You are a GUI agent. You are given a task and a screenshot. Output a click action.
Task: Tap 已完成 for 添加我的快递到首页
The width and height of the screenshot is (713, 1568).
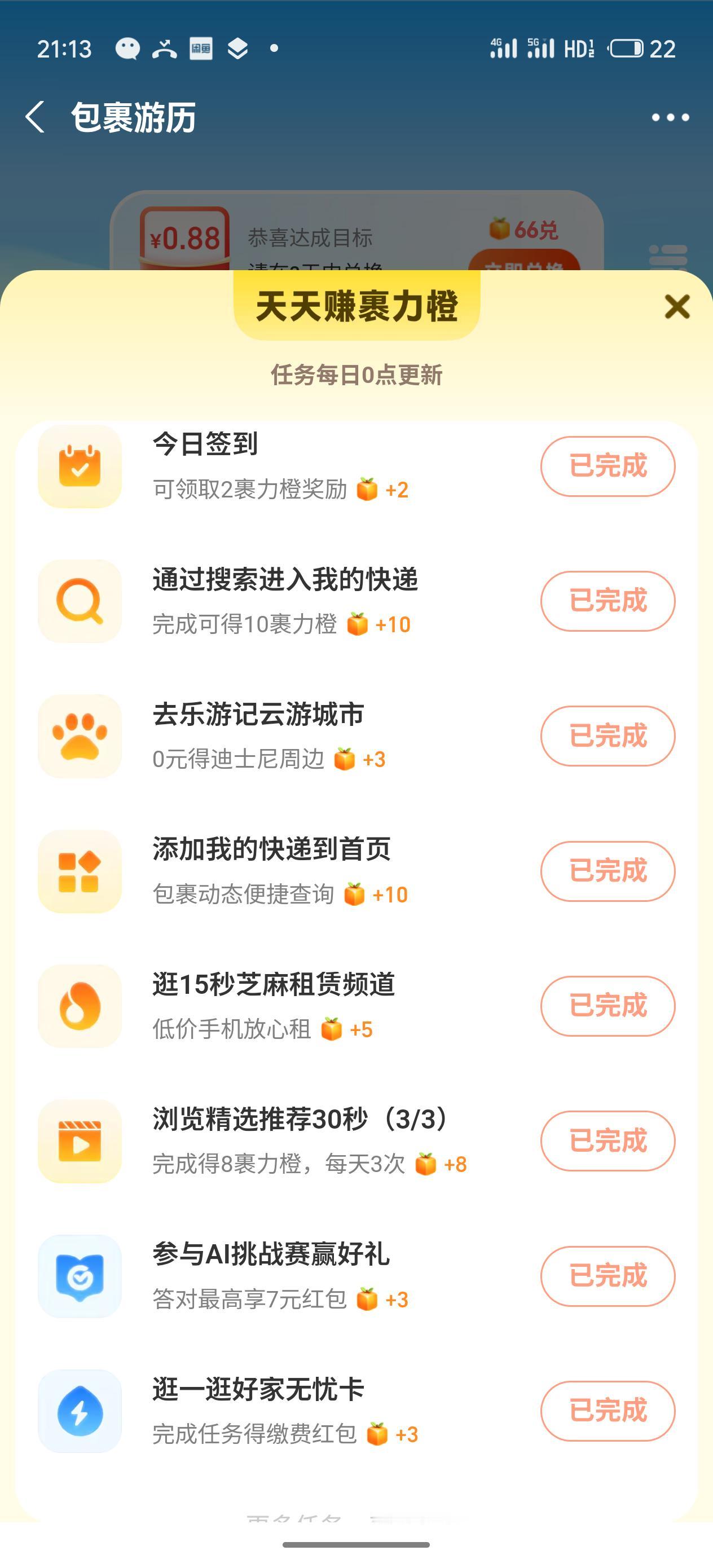pyautogui.click(x=607, y=871)
